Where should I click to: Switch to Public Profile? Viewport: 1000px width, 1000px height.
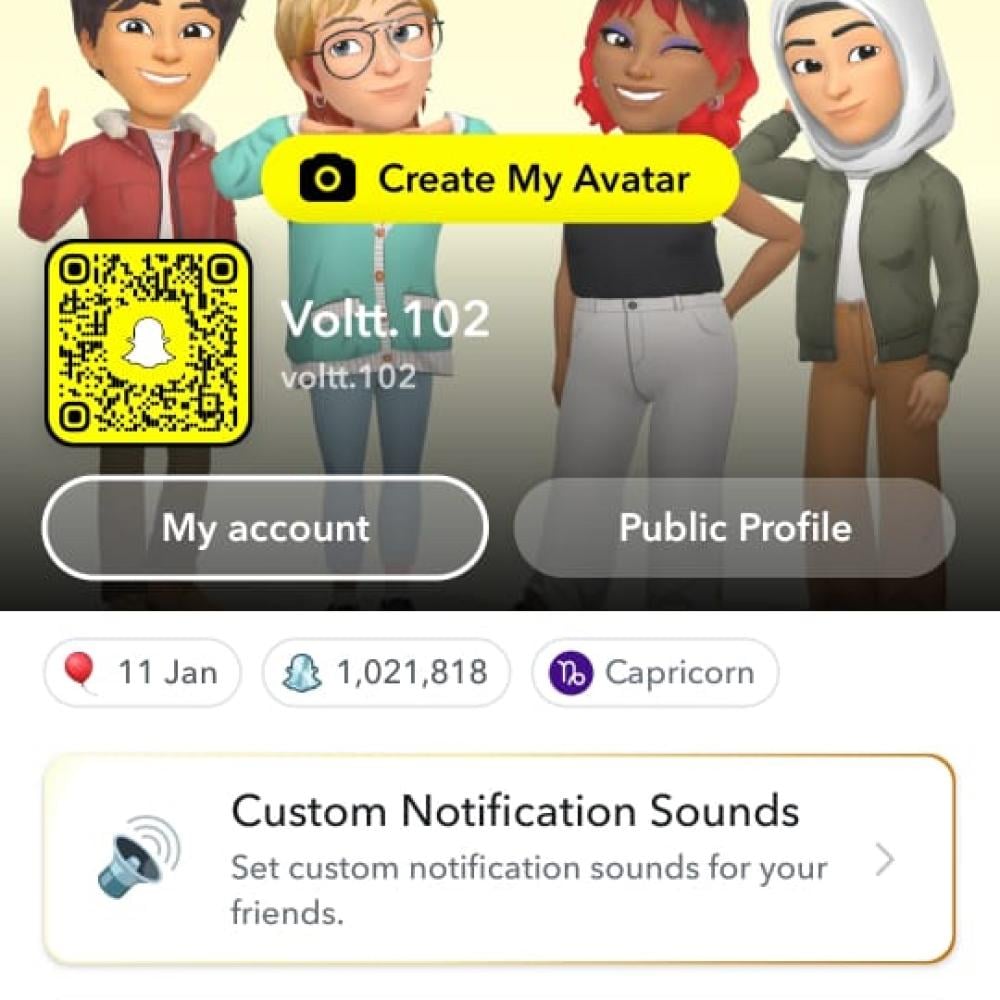coord(734,527)
